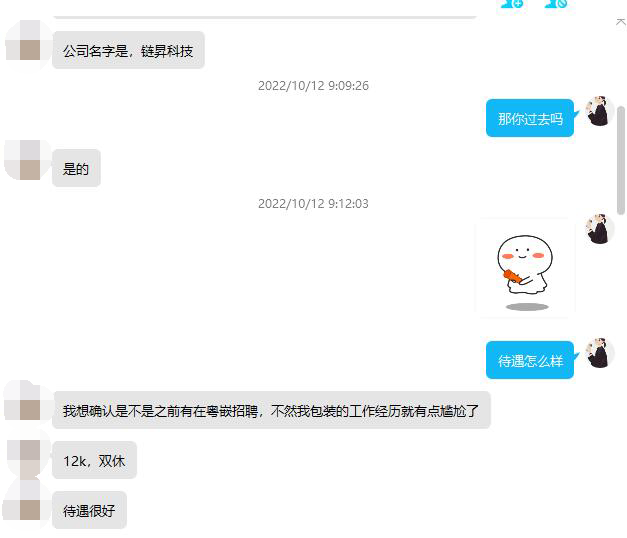The width and height of the screenshot is (627, 538).
Task: Open contact avatar beside 公司名字是，链昇科技
Action: [28, 42]
